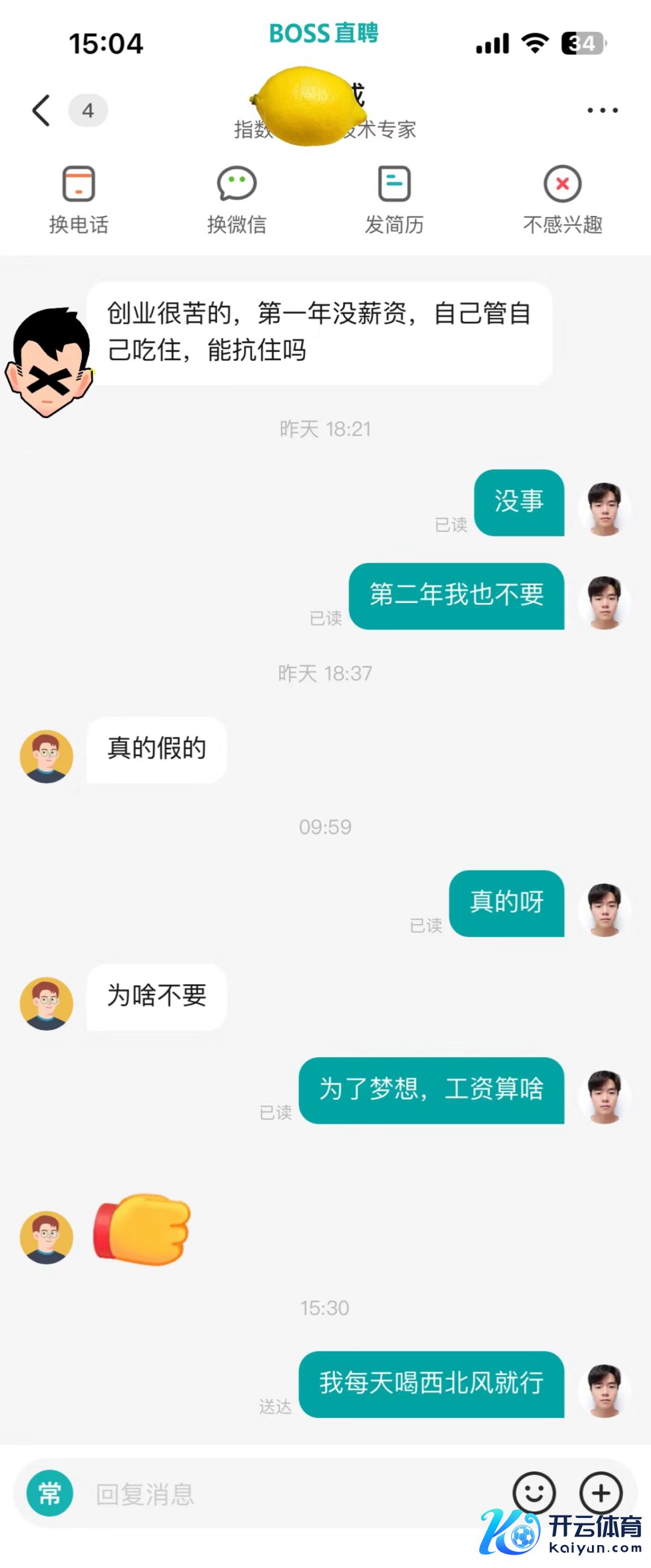
Task: Open the emoji picker
Action: (x=533, y=1493)
